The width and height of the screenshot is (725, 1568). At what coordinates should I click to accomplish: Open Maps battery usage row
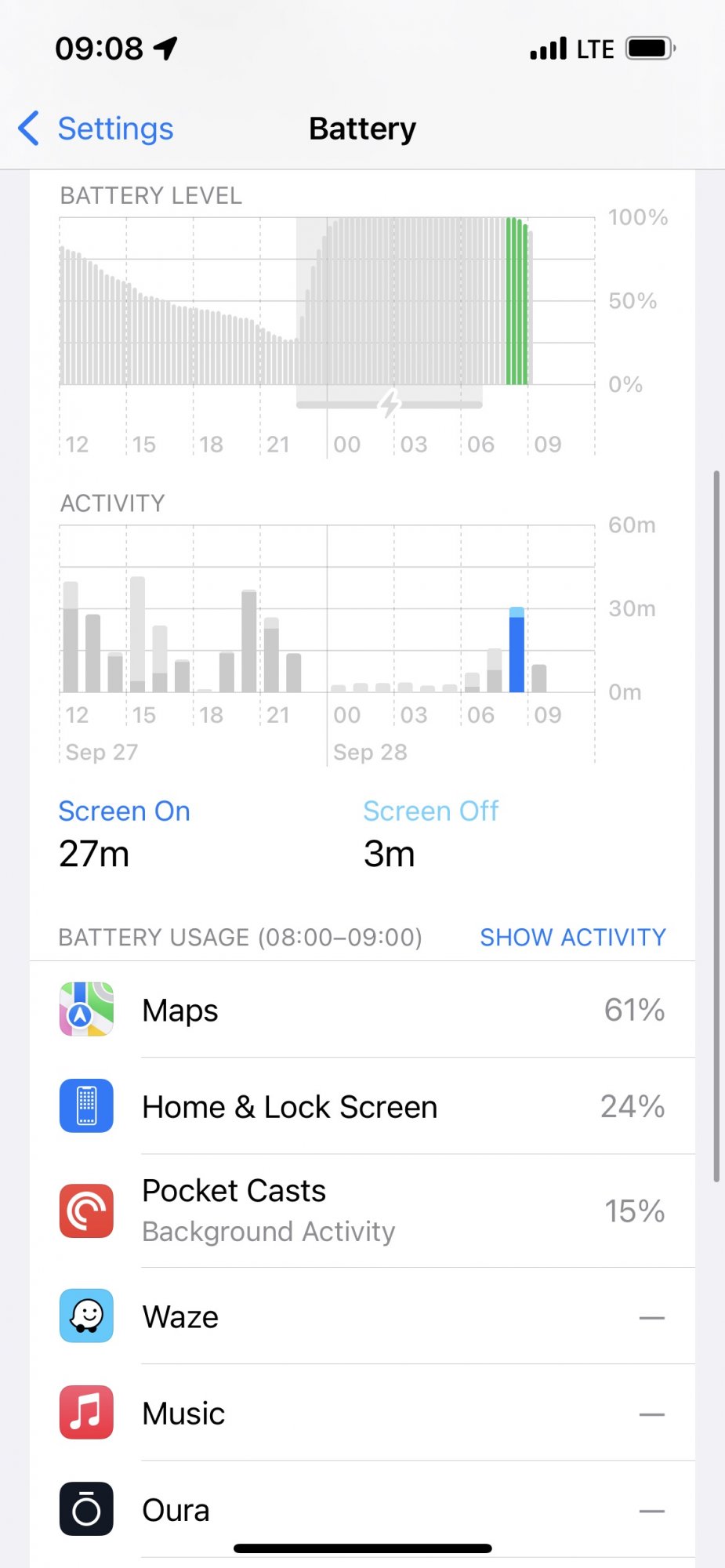(x=362, y=1010)
